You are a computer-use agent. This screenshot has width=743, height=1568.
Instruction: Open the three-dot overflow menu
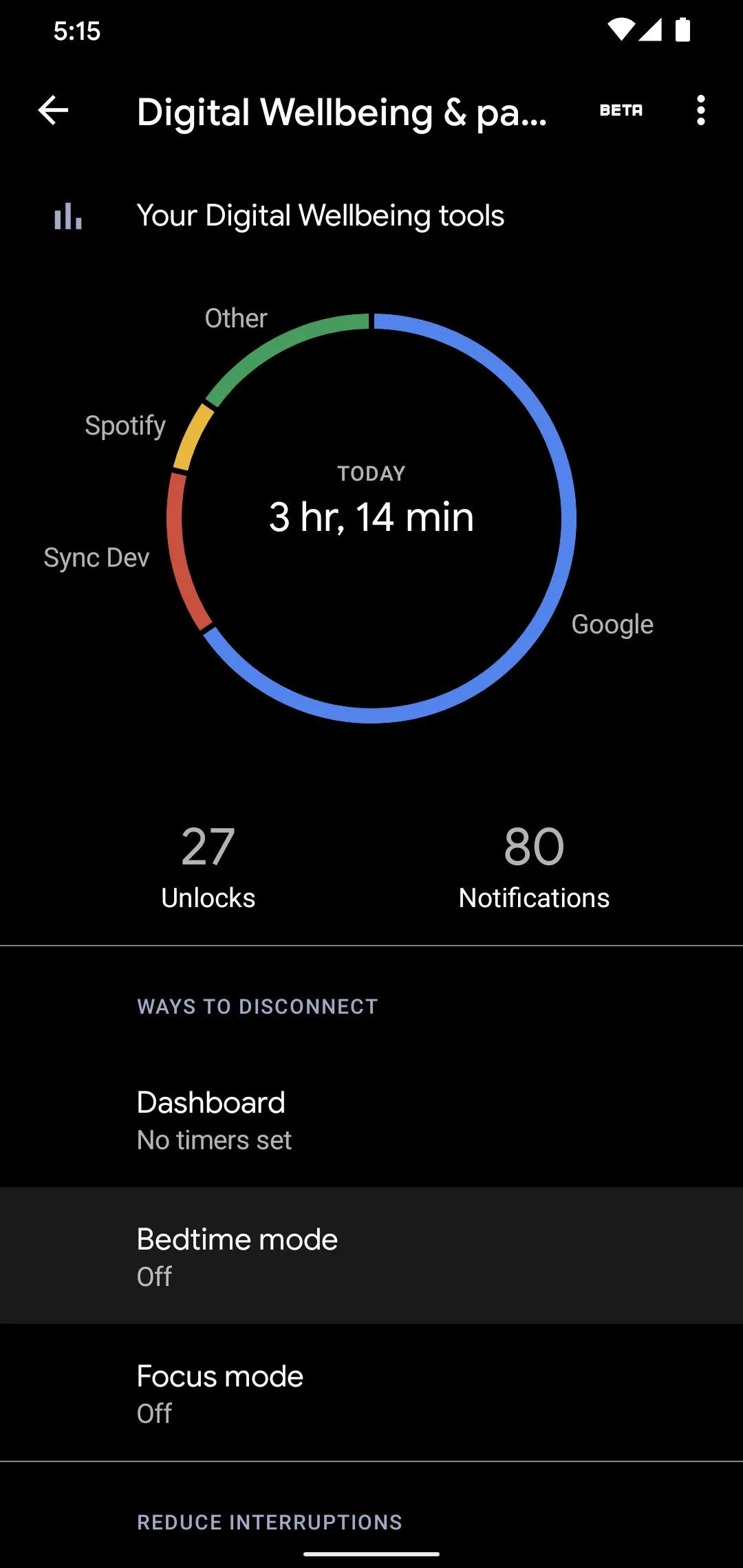coord(700,110)
